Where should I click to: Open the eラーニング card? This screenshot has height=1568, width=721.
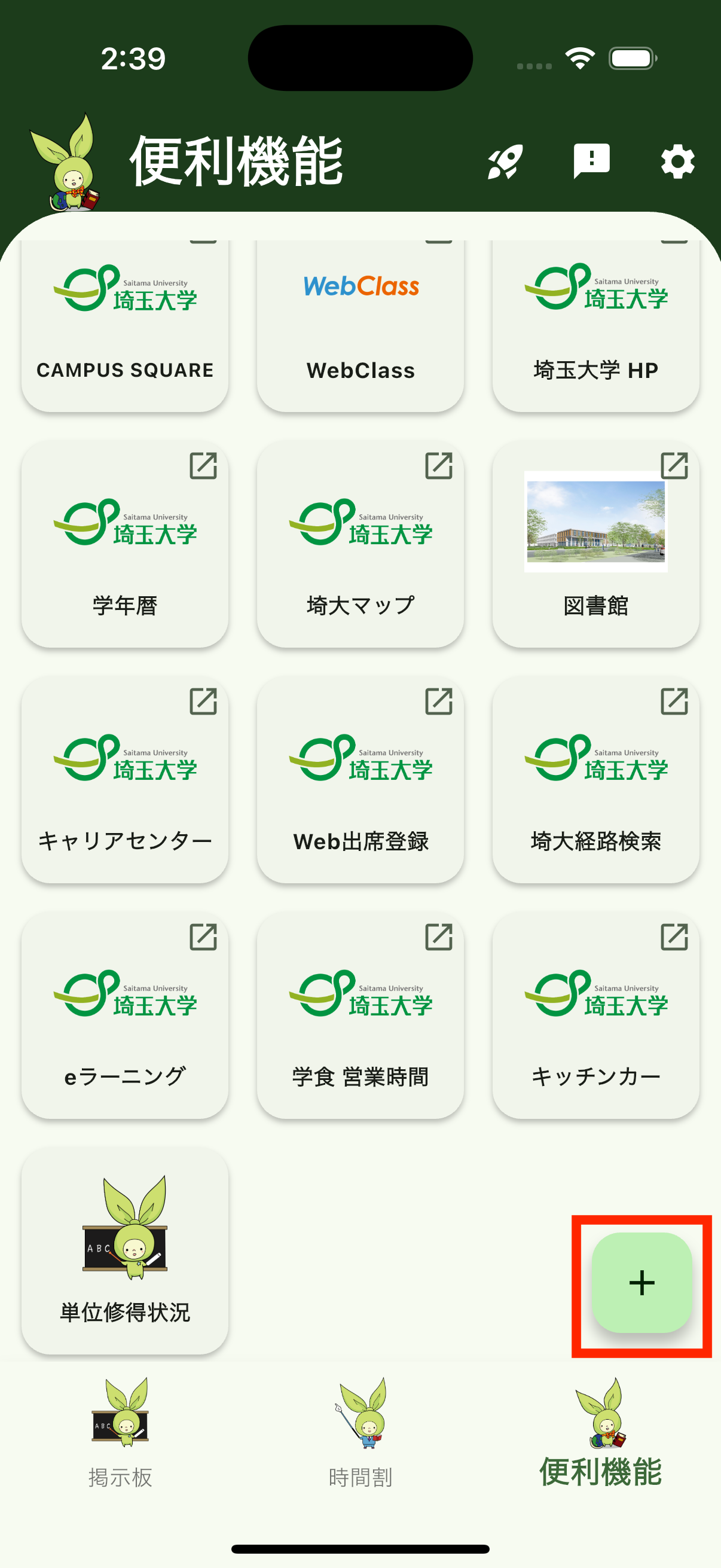click(125, 1015)
